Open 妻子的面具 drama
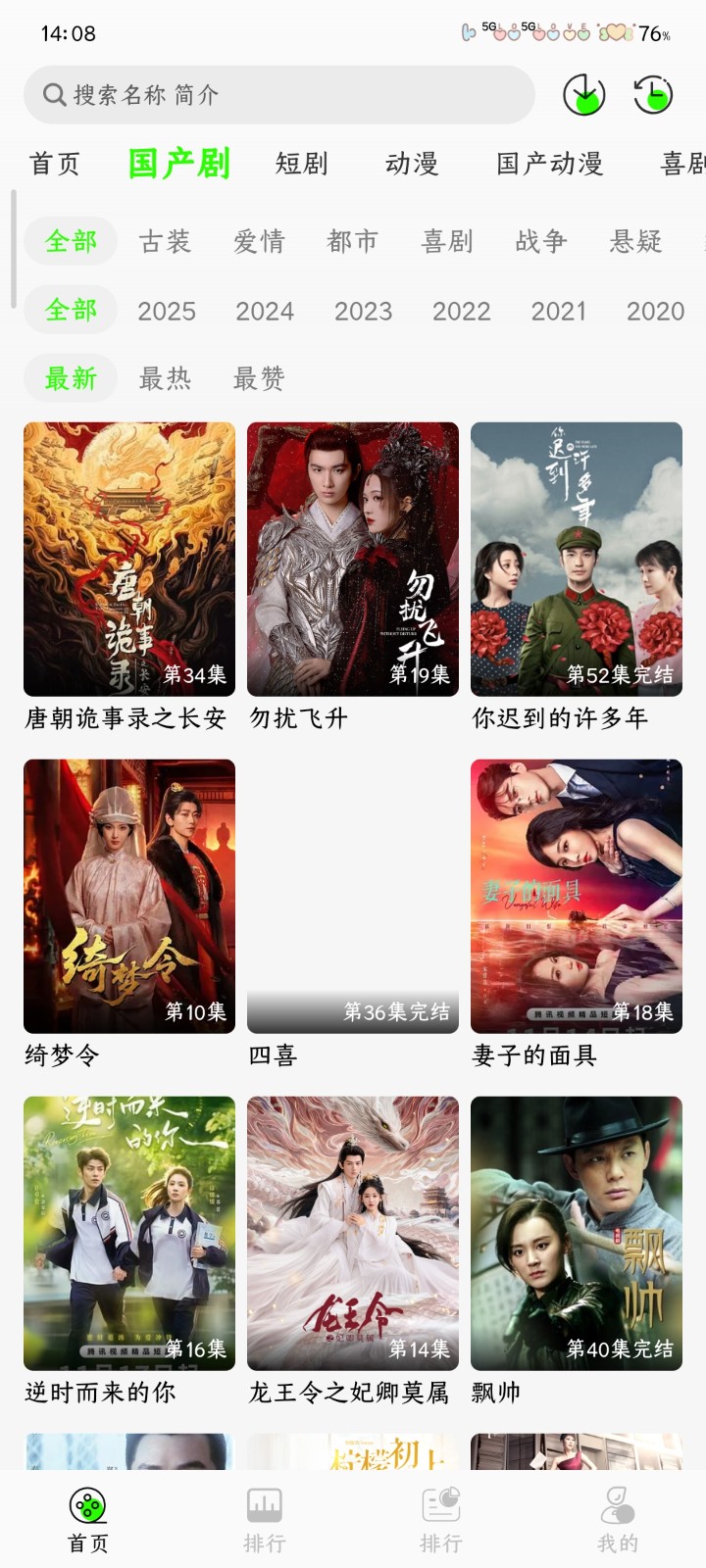 click(x=577, y=896)
